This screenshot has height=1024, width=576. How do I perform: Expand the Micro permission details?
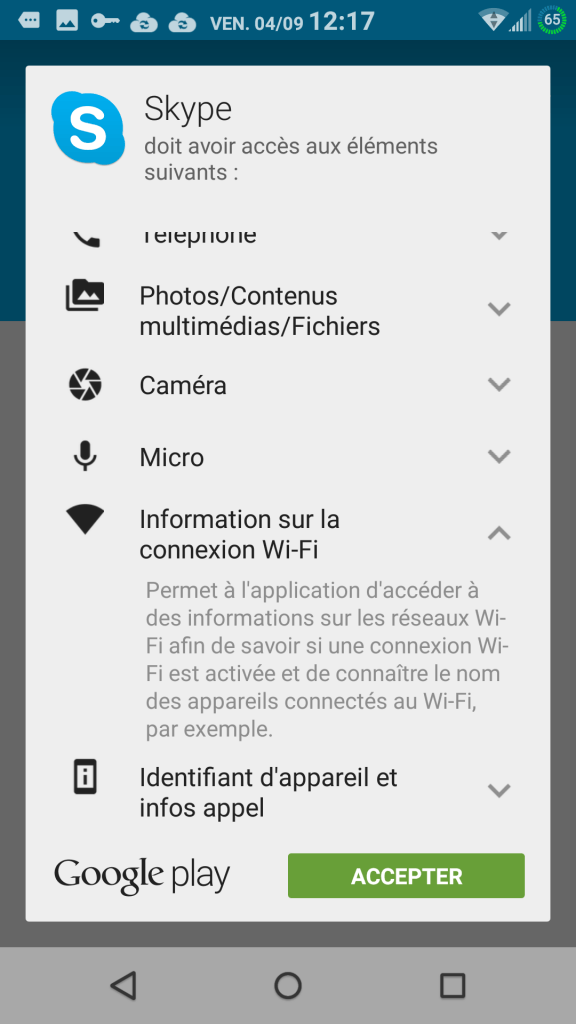pos(287,456)
